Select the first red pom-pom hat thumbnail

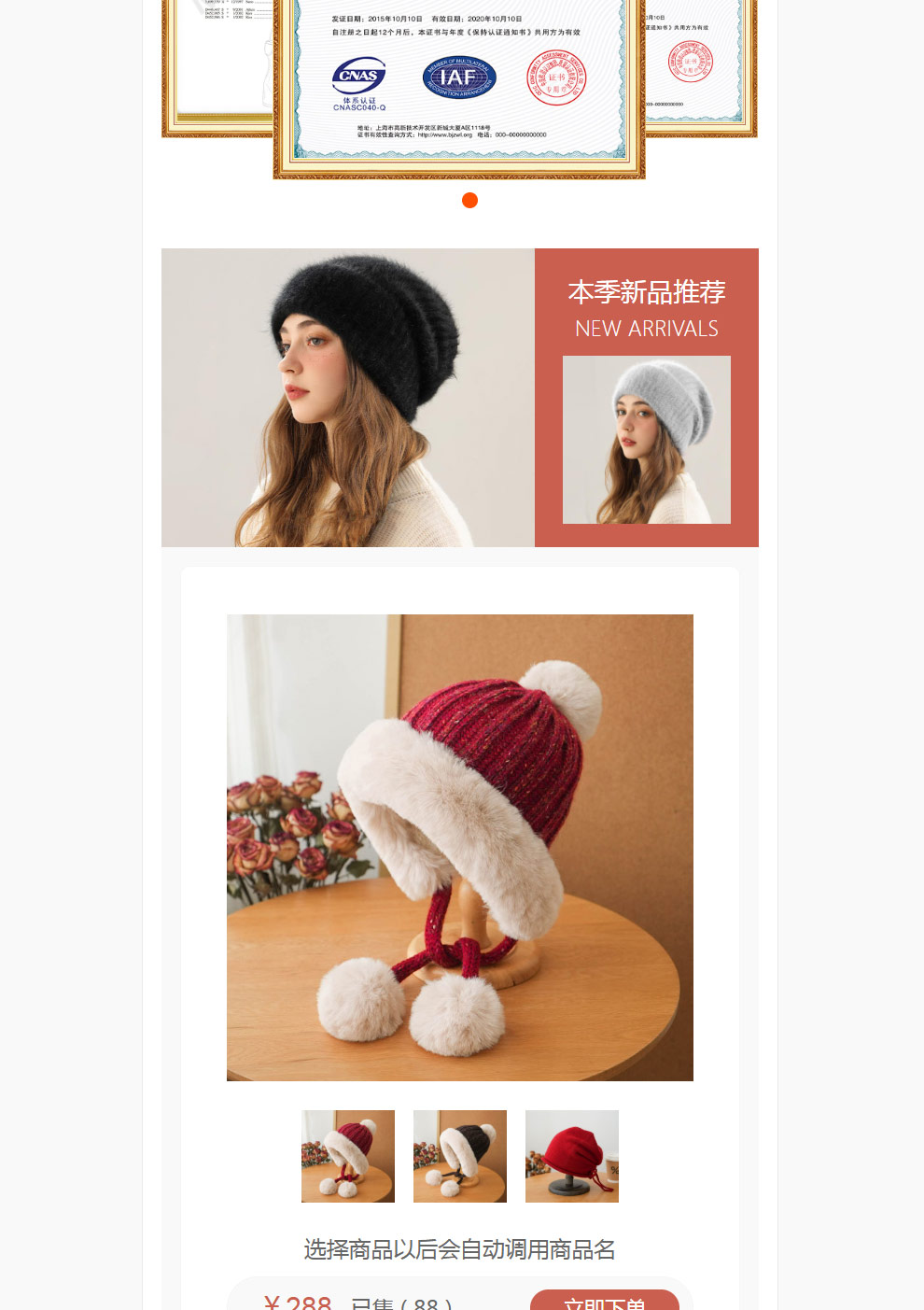coord(347,1156)
